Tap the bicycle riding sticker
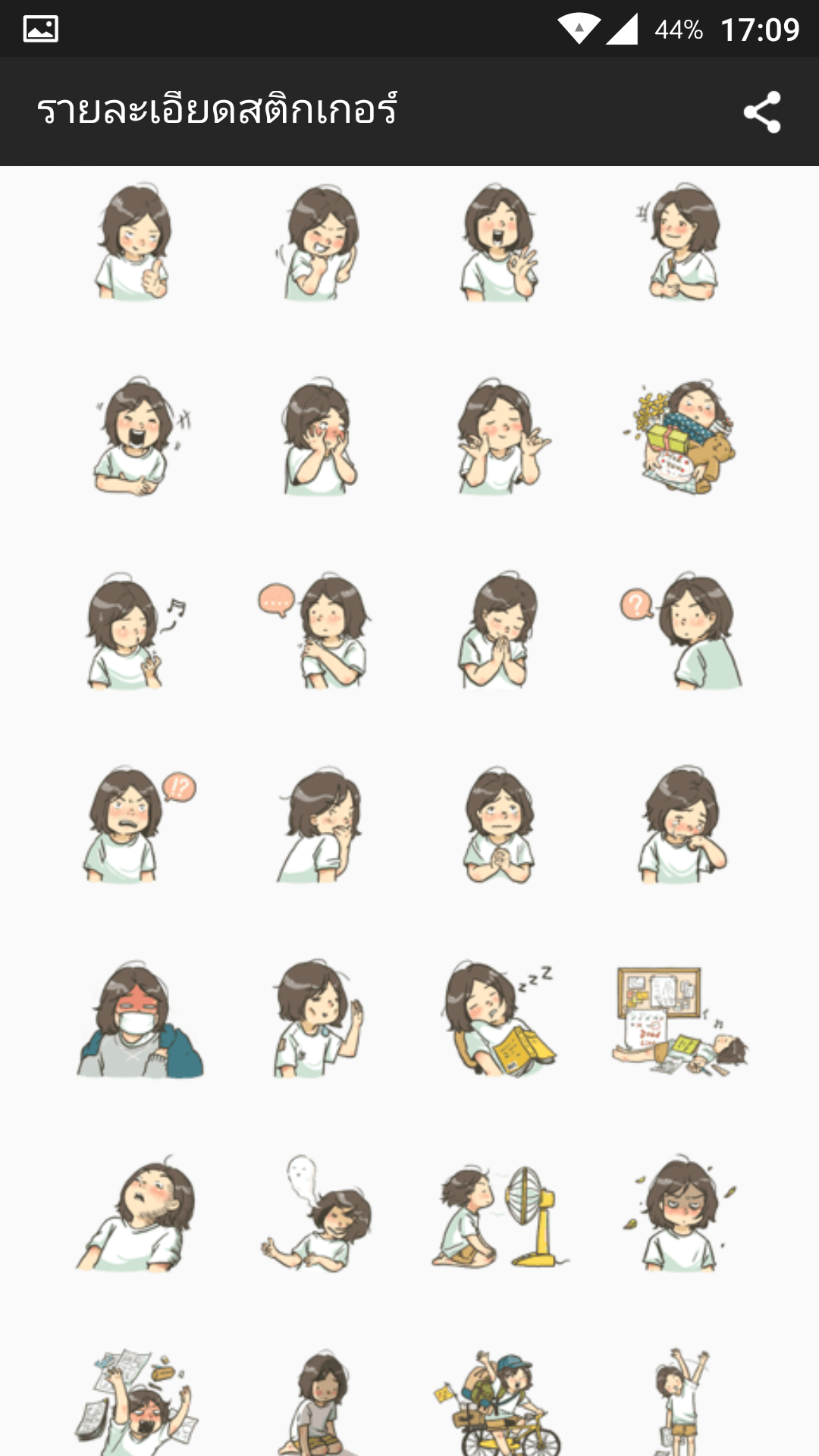 point(499,1403)
